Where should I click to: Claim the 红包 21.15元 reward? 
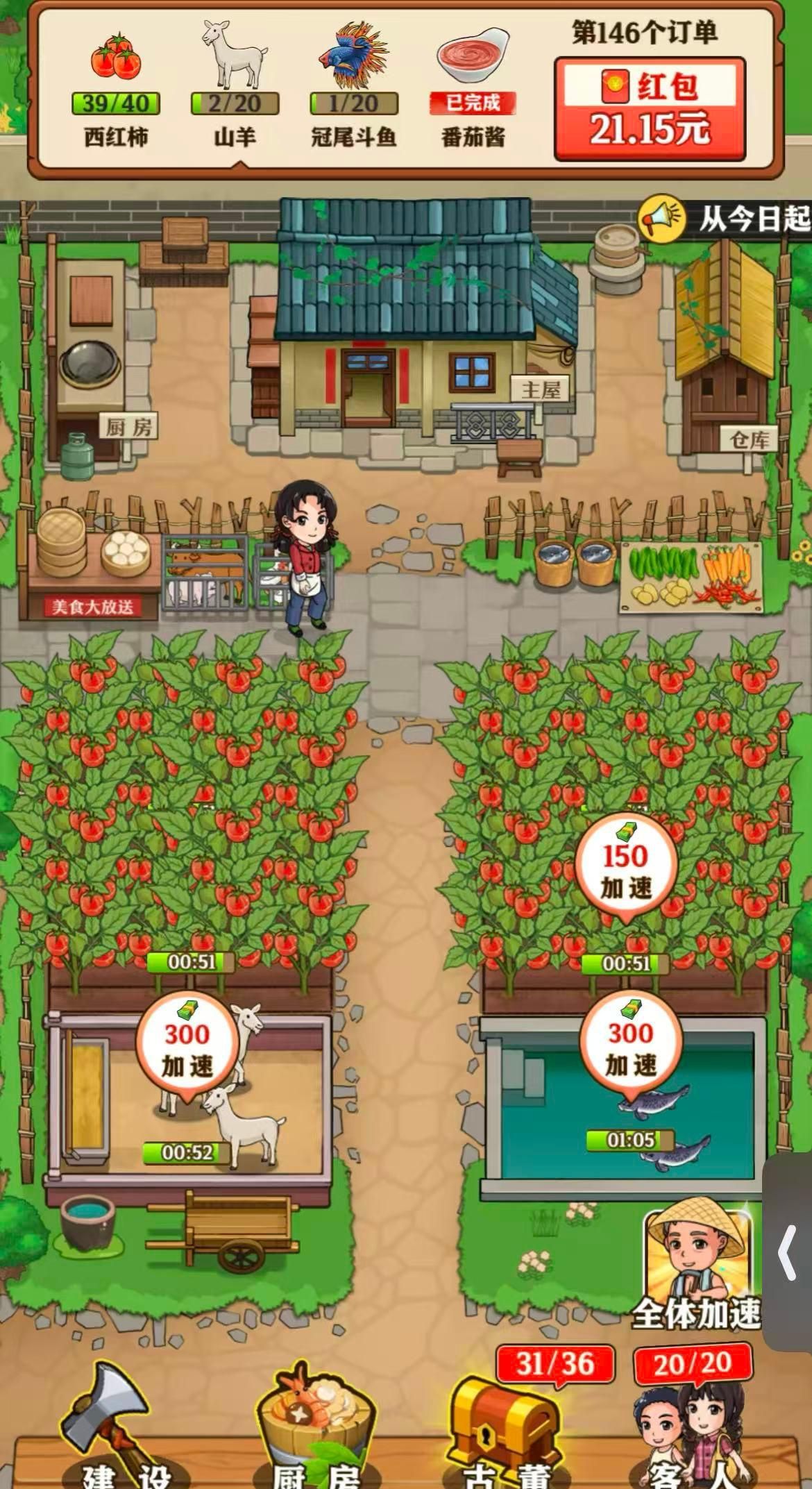click(x=650, y=110)
